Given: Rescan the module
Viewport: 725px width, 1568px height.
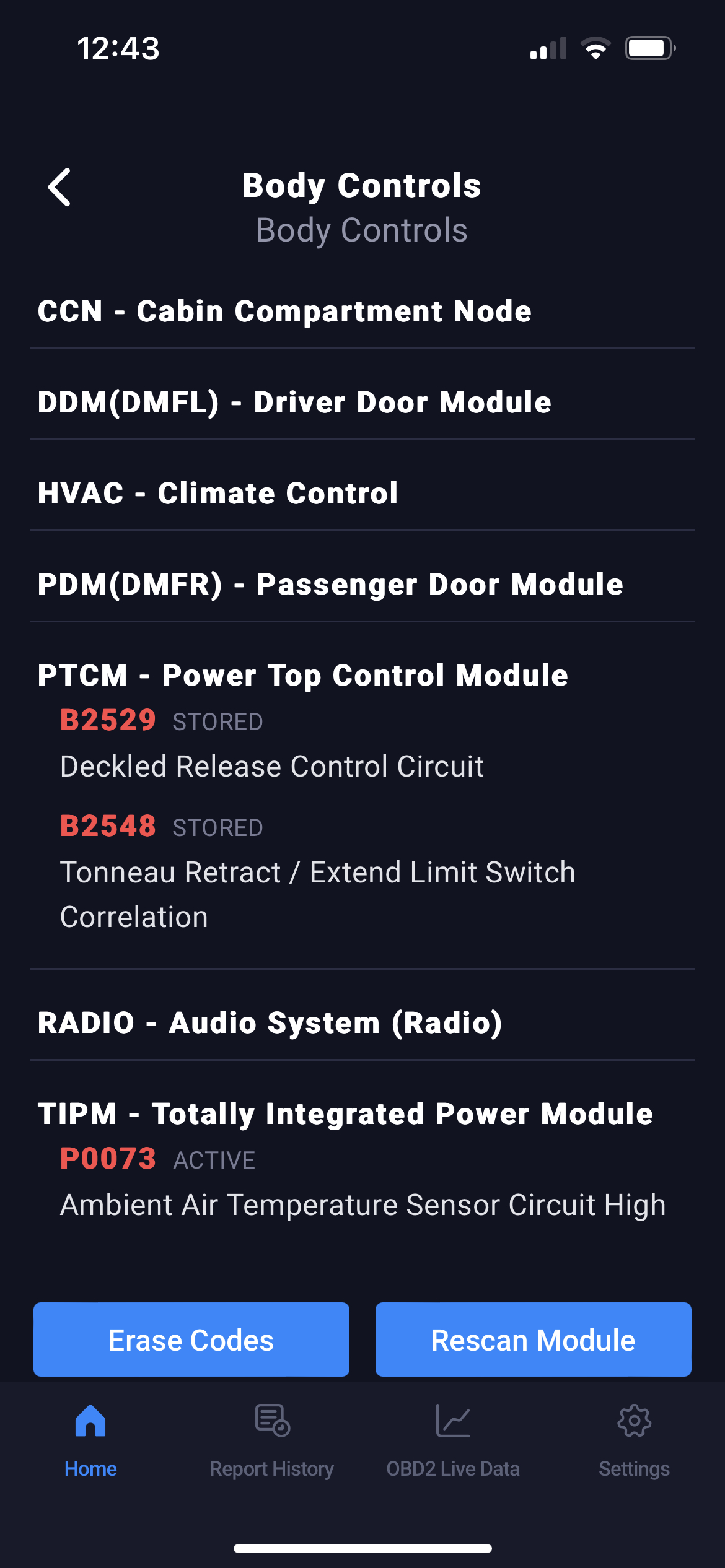Looking at the screenshot, I should click(x=533, y=1339).
